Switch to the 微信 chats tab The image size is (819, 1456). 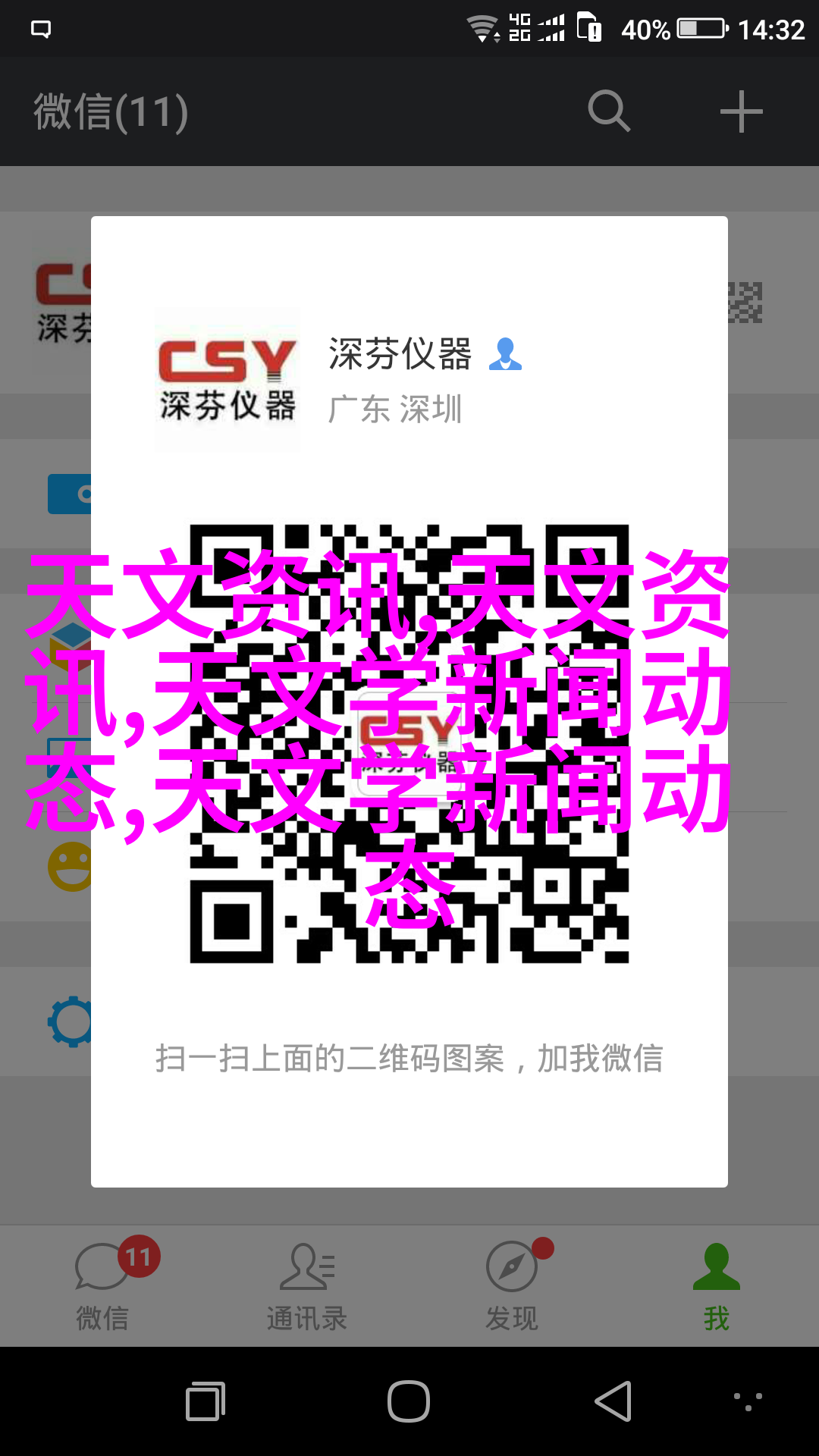(102, 1285)
